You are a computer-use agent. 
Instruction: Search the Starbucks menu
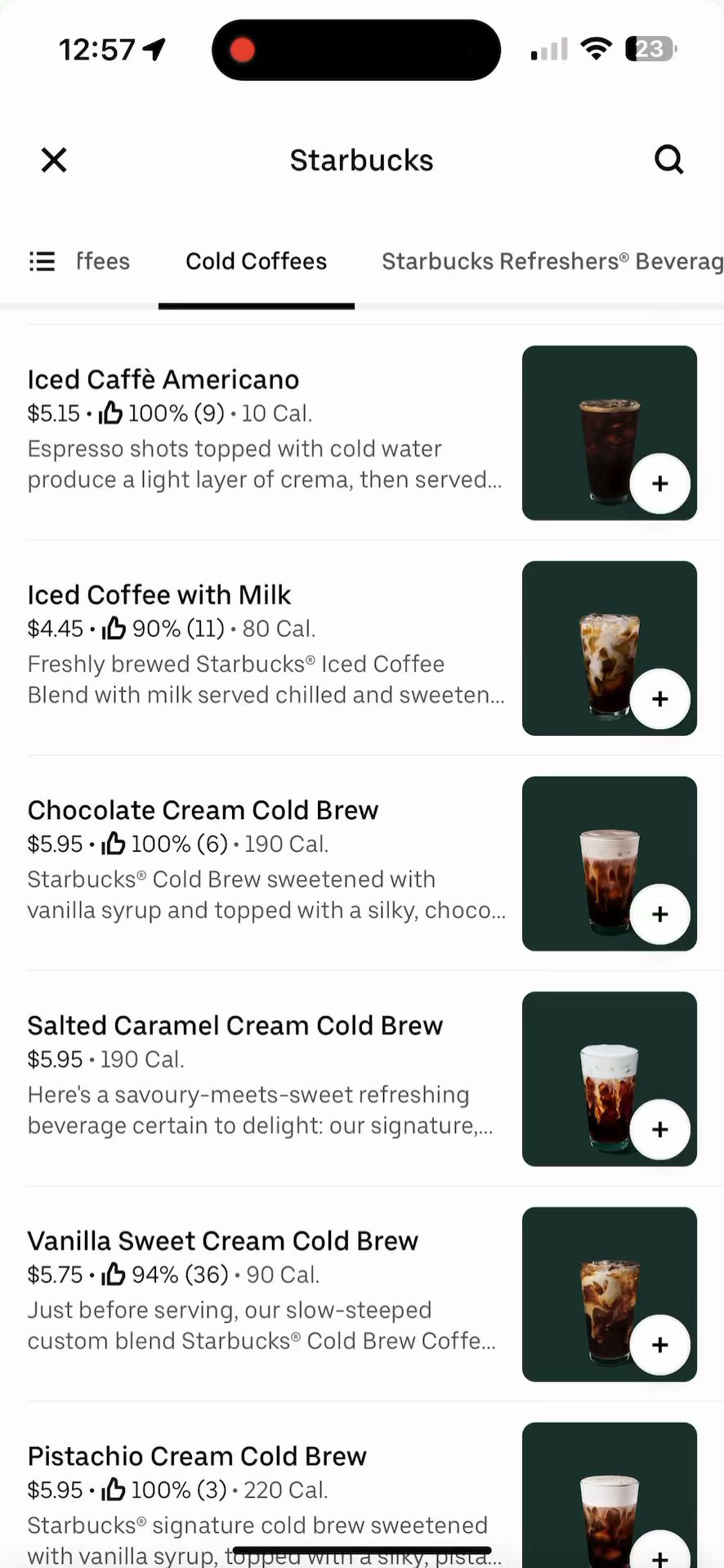(668, 160)
